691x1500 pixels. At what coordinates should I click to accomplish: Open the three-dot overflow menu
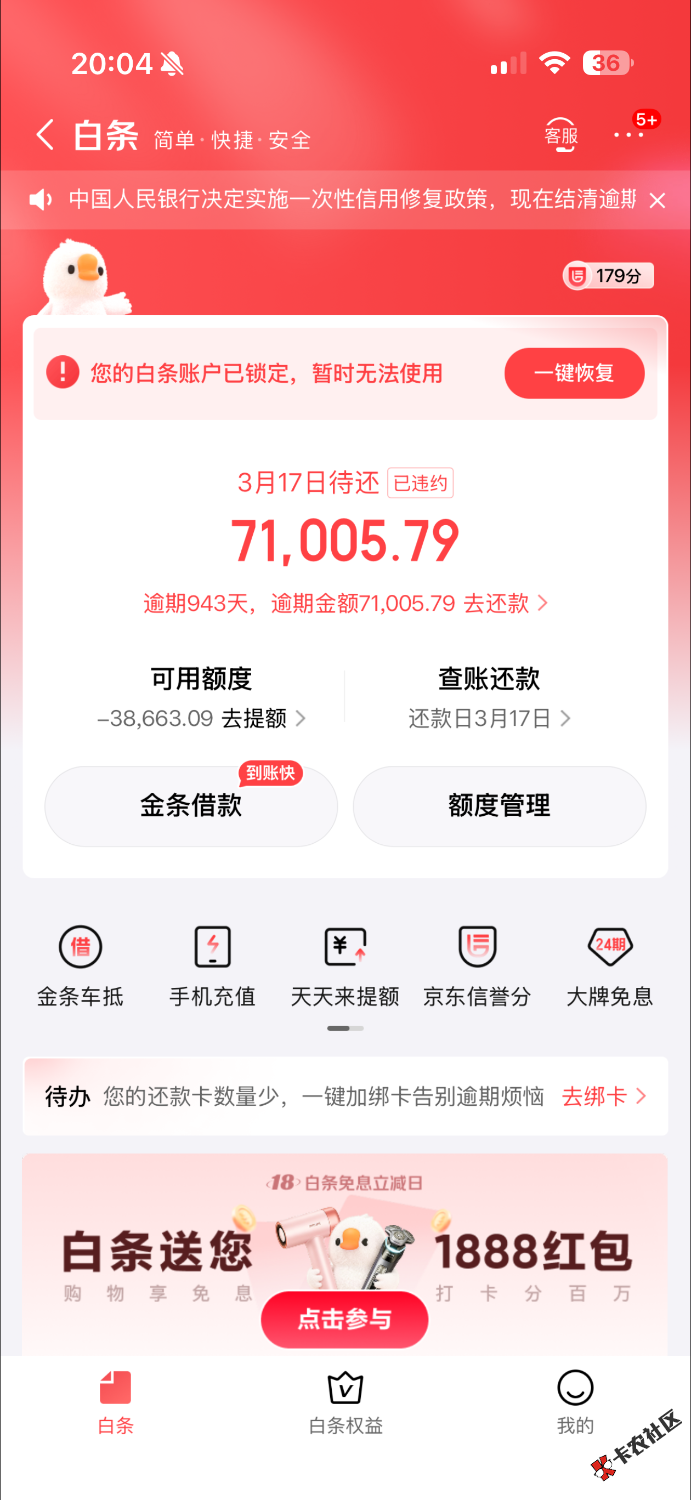(x=629, y=136)
